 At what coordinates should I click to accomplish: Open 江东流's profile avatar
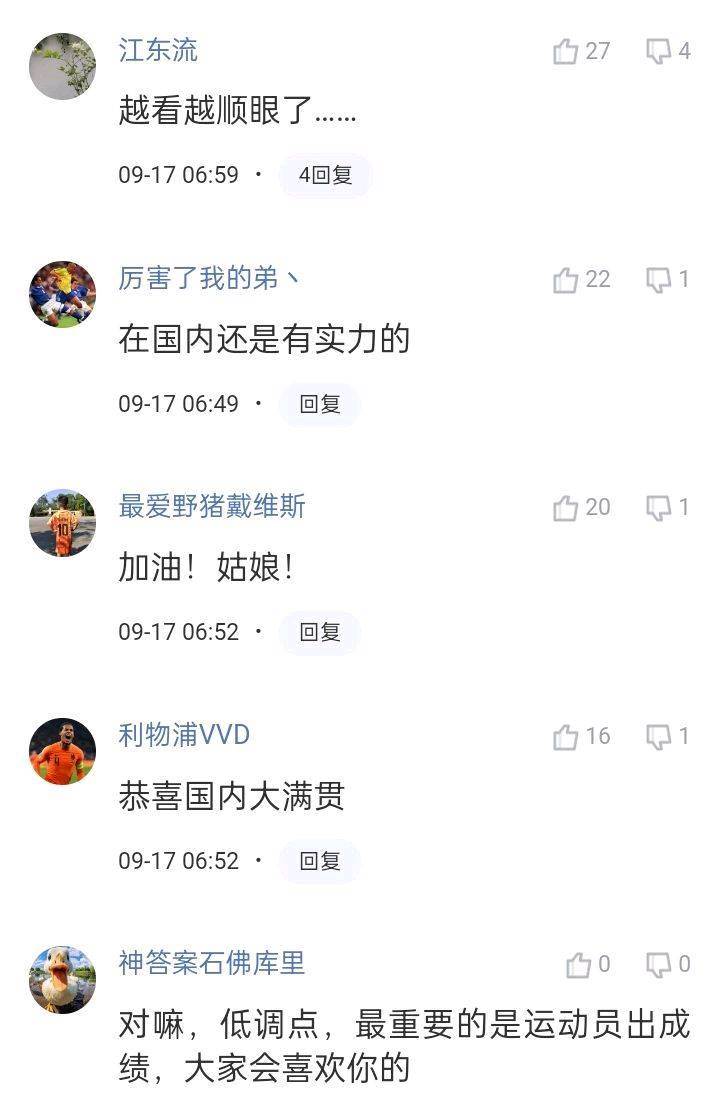[x=62, y=66]
